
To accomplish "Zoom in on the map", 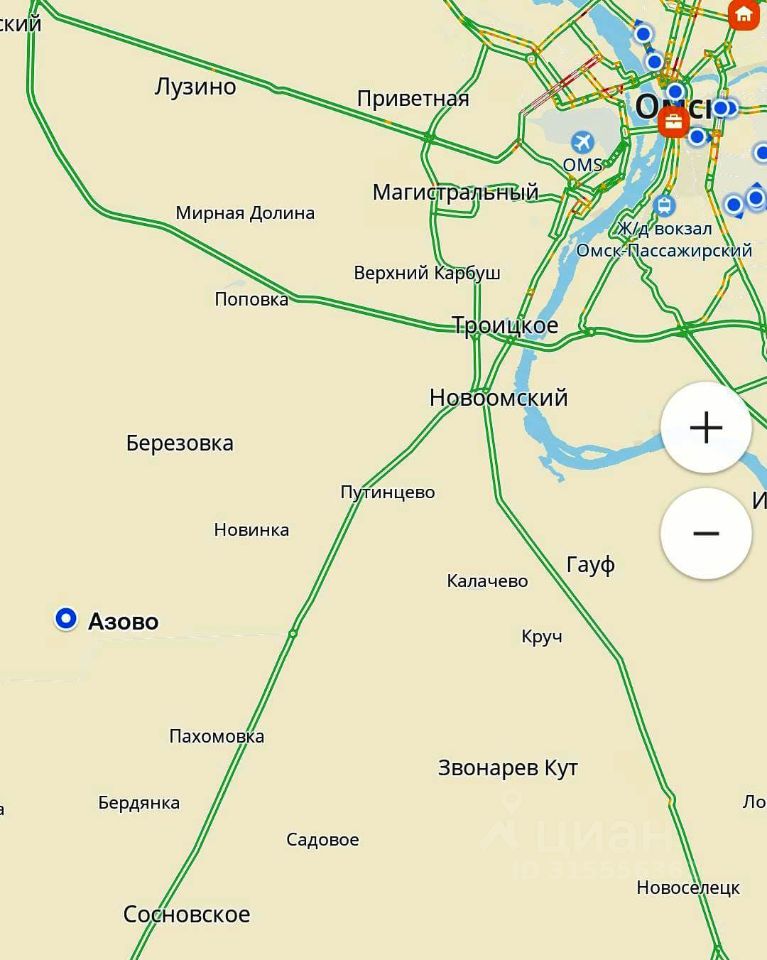I will click(706, 428).
